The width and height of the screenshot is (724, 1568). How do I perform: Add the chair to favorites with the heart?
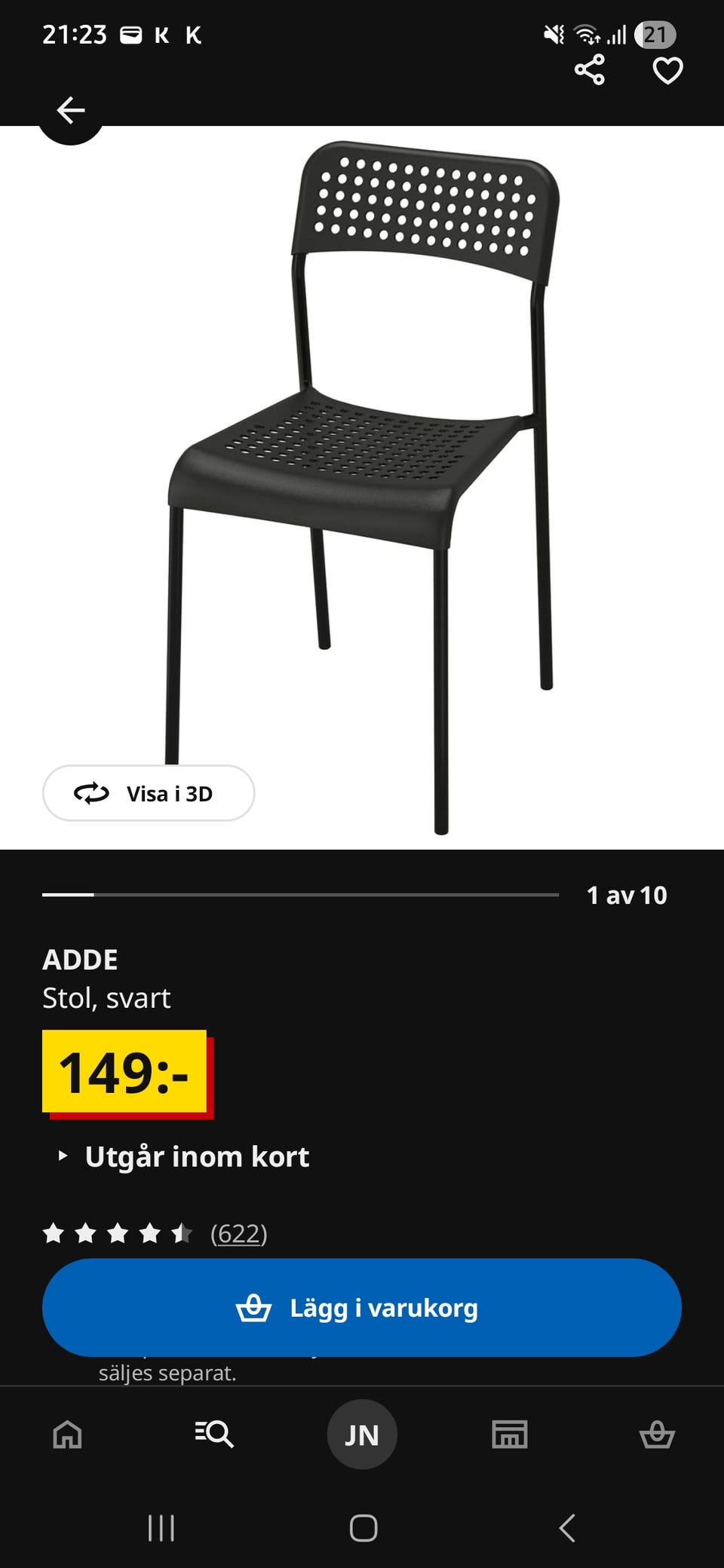point(667,71)
